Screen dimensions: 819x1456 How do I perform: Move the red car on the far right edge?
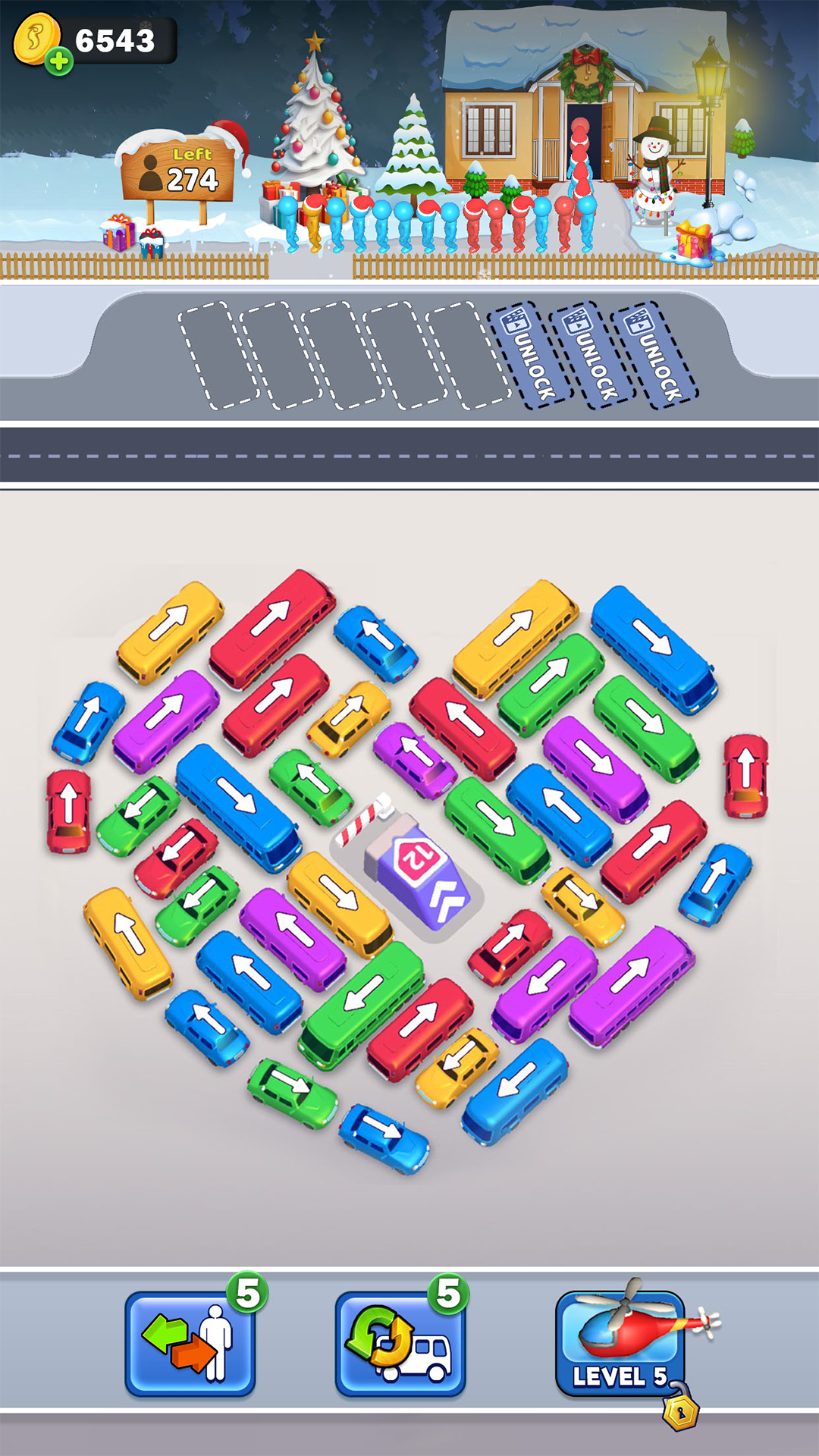[x=746, y=775]
